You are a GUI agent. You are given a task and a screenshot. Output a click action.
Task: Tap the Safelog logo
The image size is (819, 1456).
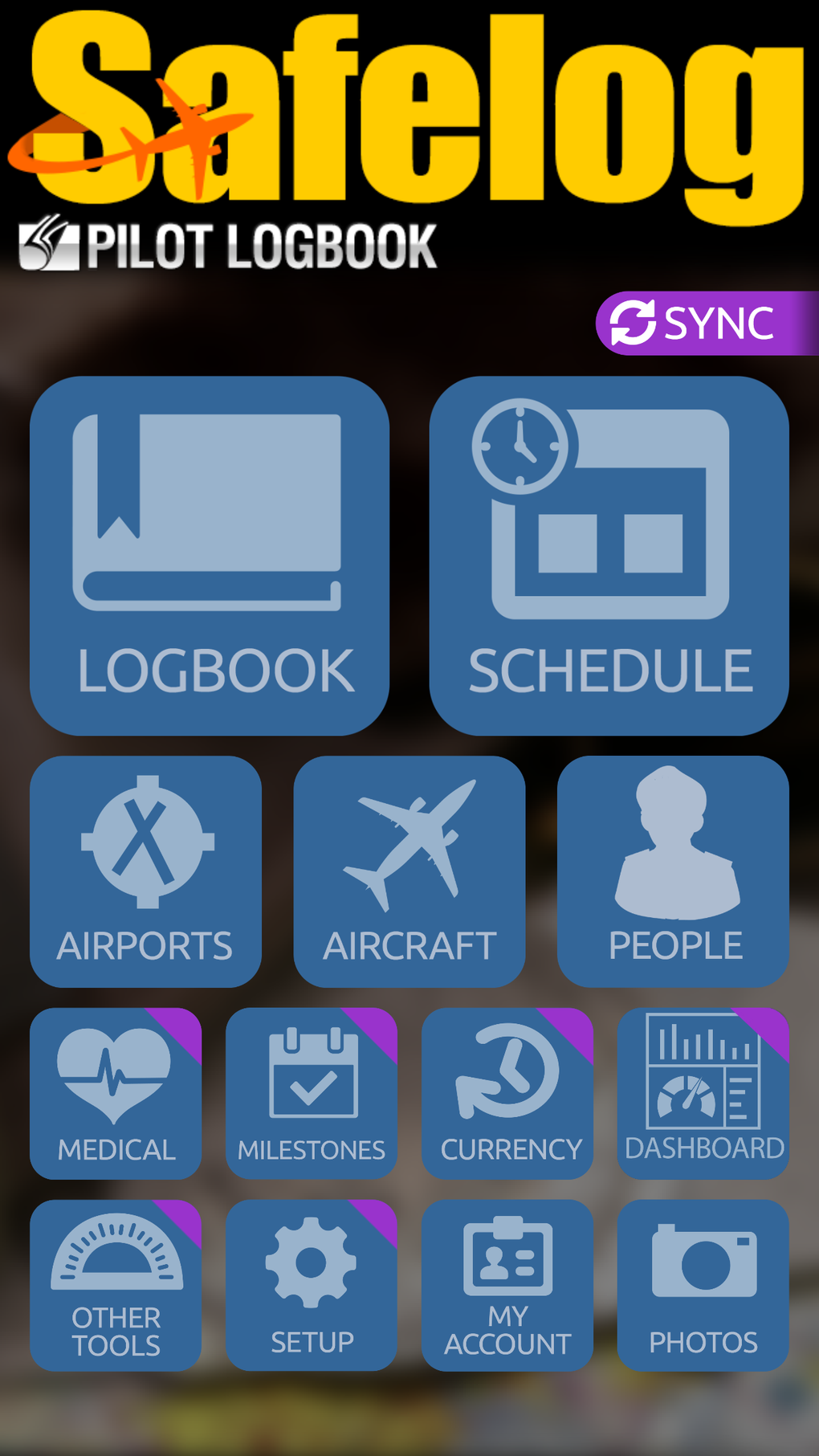(409, 120)
